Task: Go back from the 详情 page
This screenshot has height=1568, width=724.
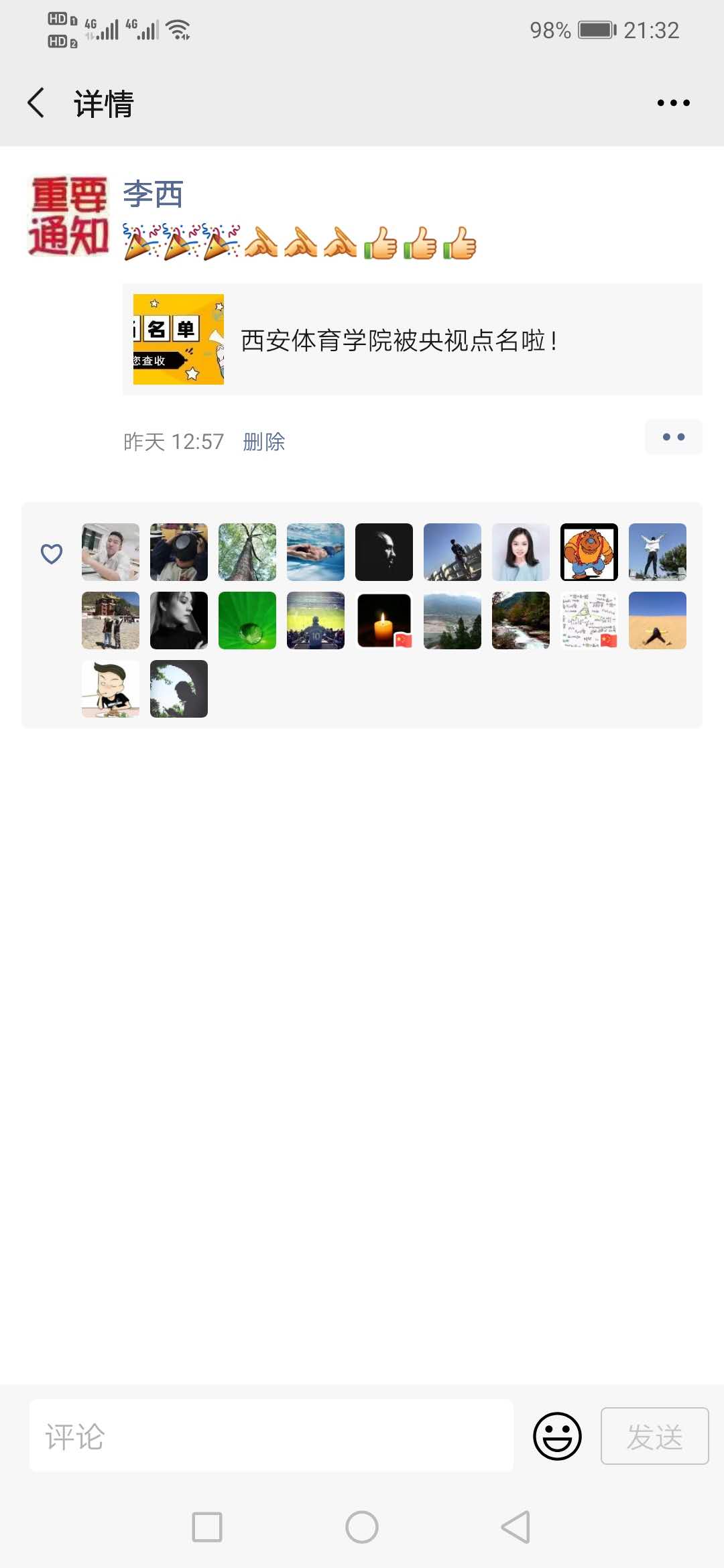Action: point(36,103)
